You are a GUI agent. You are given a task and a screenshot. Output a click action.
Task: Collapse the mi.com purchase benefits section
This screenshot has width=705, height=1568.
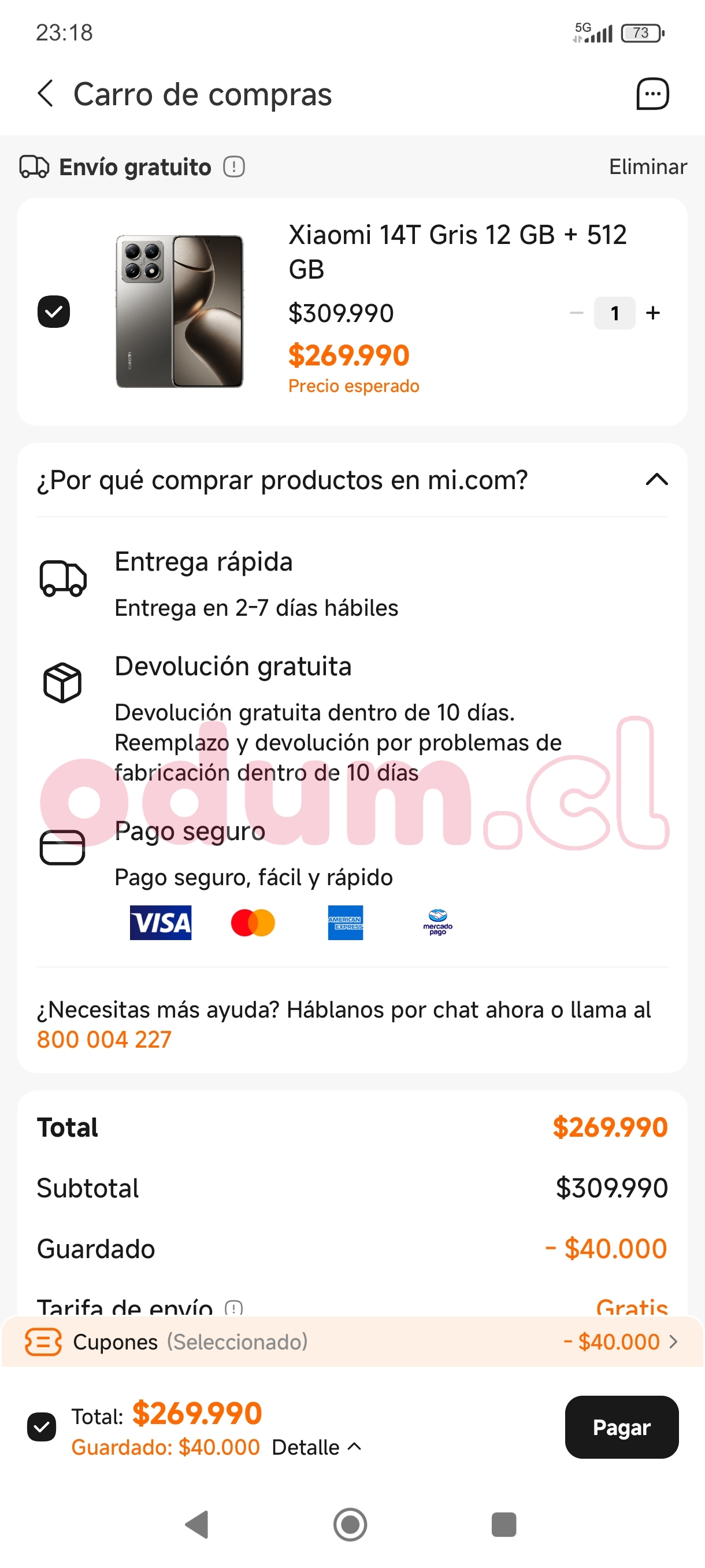tap(656, 480)
